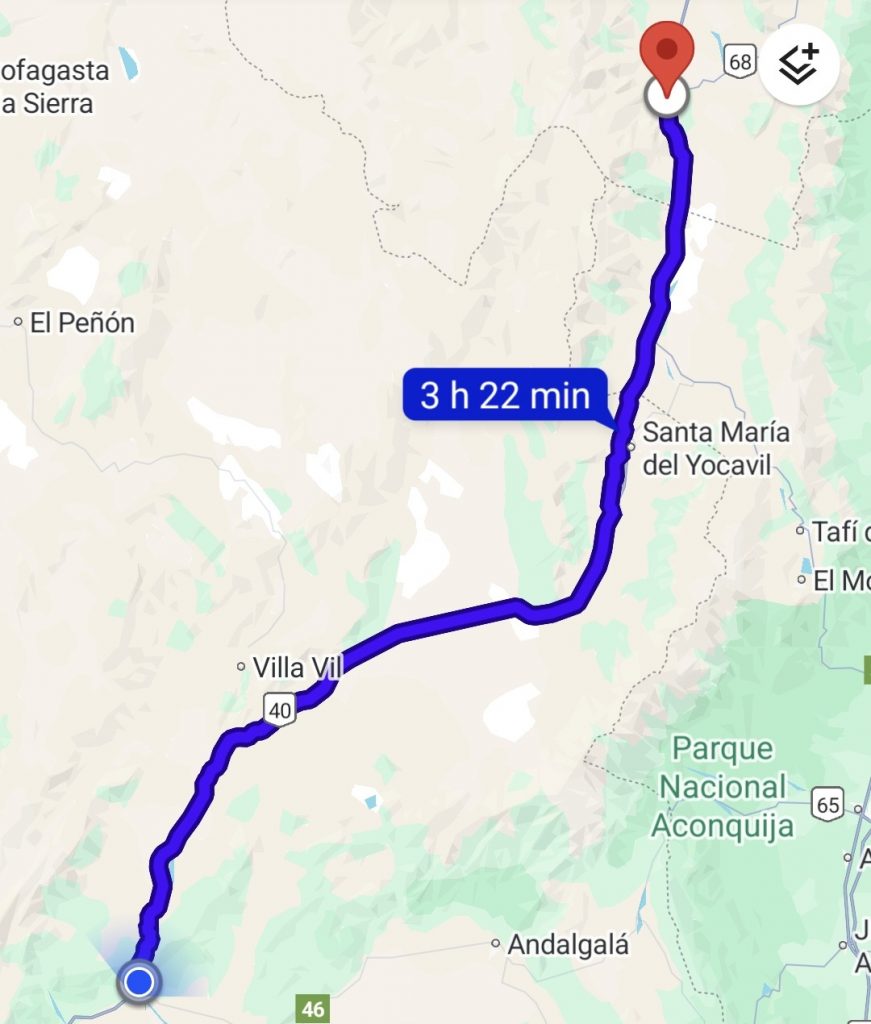Select the Villa Vil town label
871x1024 pixels.
pyautogui.click(x=297, y=667)
